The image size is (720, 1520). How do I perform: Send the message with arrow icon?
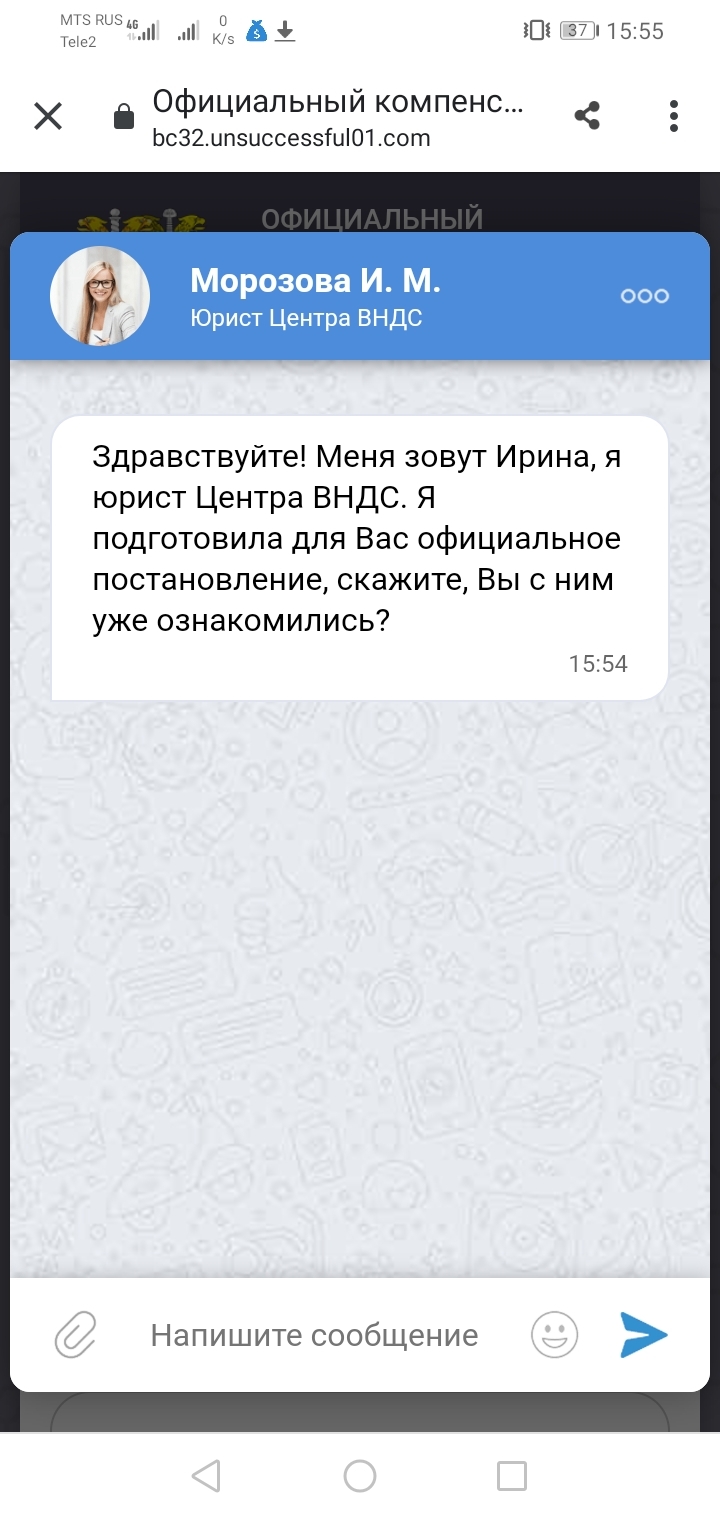point(643,1334)
